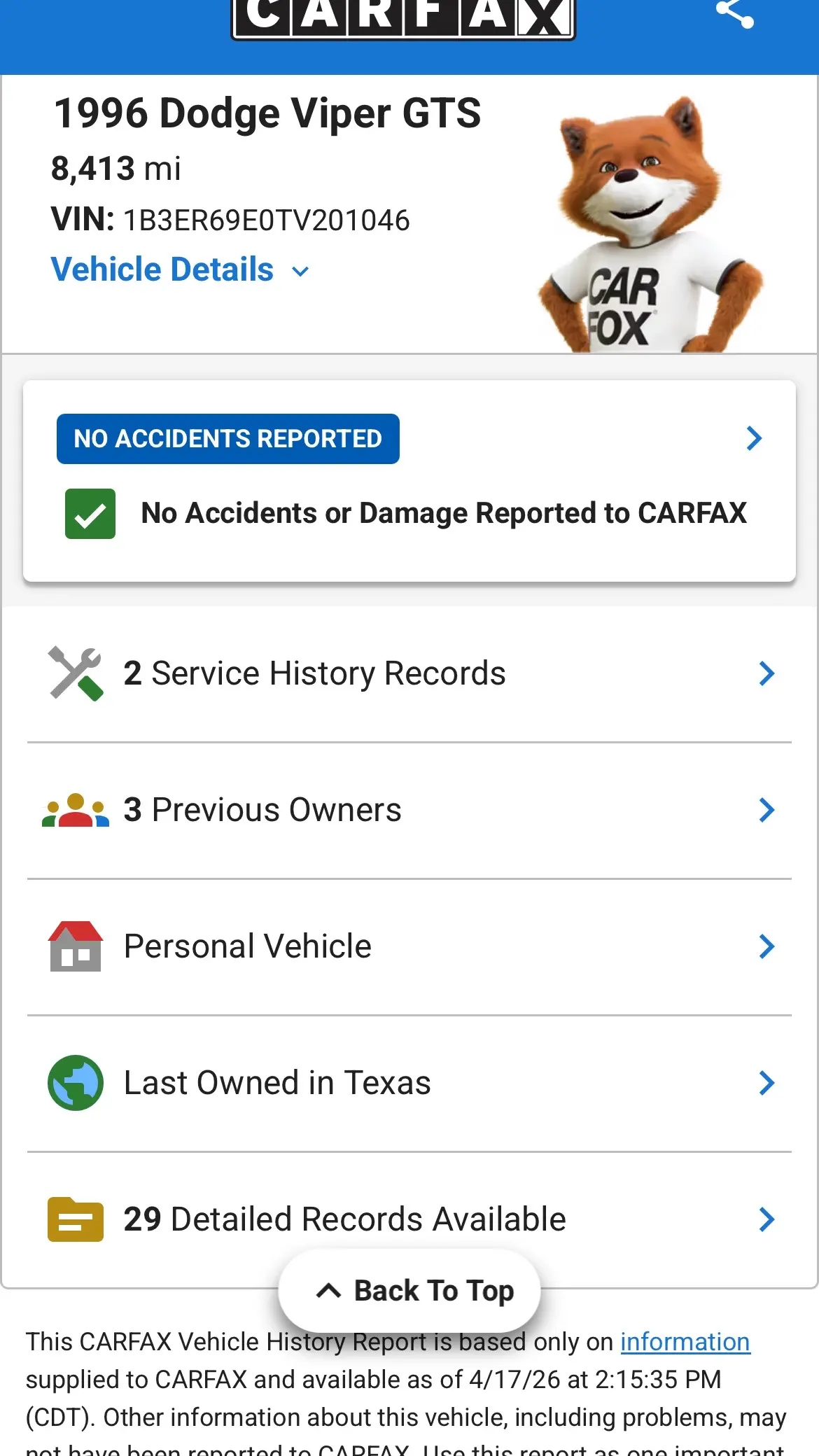The image size is (819, 1456).
Task: View 3 Previous Owners
Action: [x=409, y=811]
